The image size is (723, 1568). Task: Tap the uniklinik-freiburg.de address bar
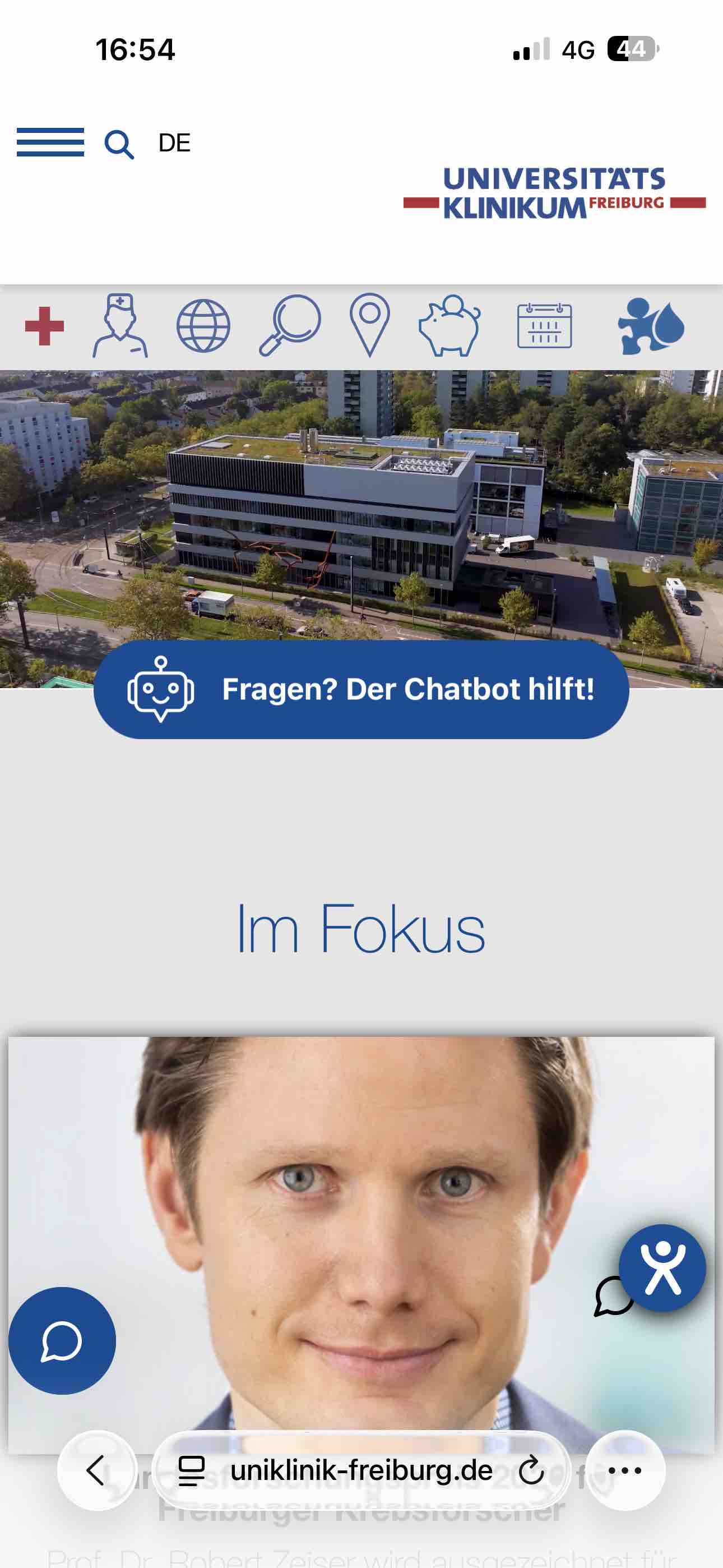[x=361, y=1470]
